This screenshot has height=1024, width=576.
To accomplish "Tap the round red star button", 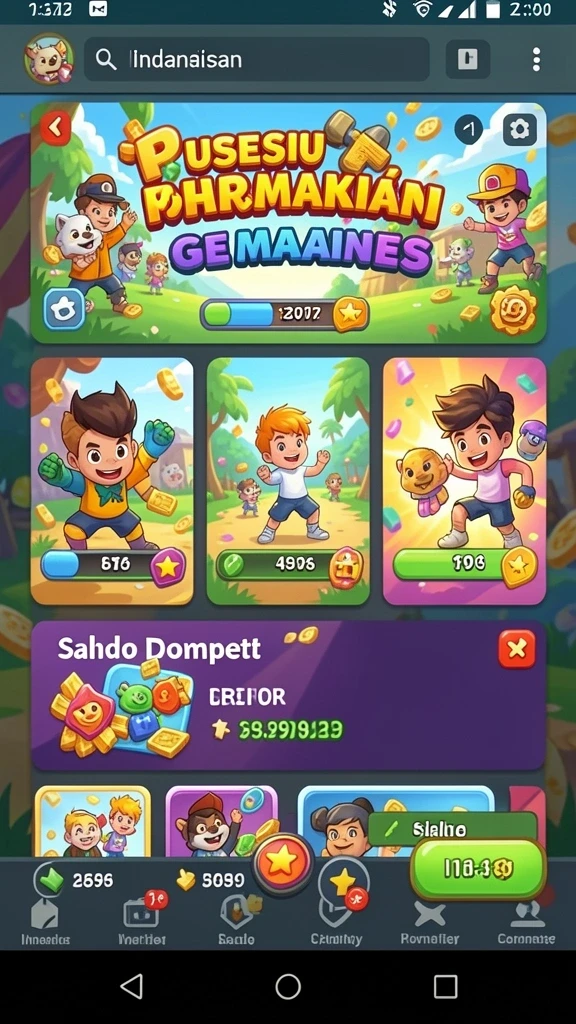I will pyautogui.click(x=283, y=863).
